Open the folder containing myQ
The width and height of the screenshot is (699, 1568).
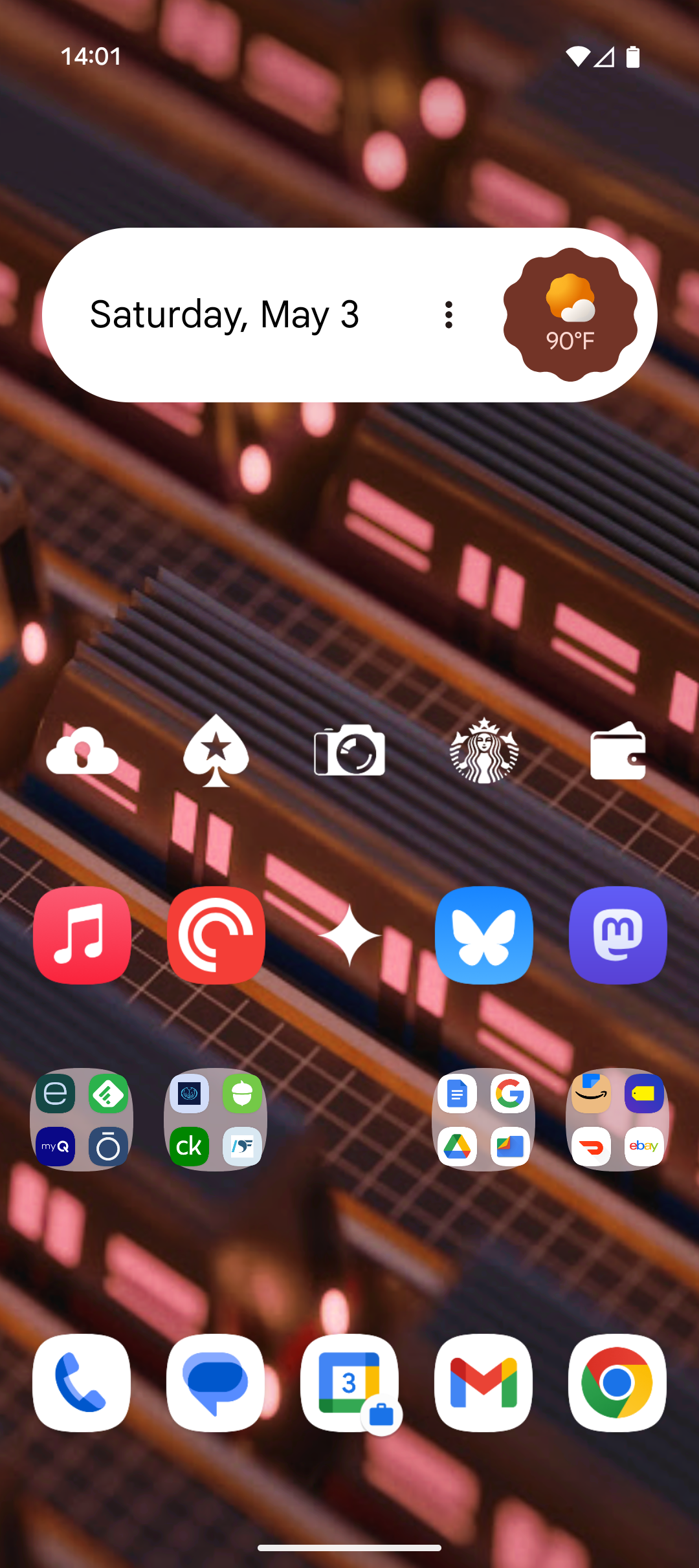pos(82,1120)
